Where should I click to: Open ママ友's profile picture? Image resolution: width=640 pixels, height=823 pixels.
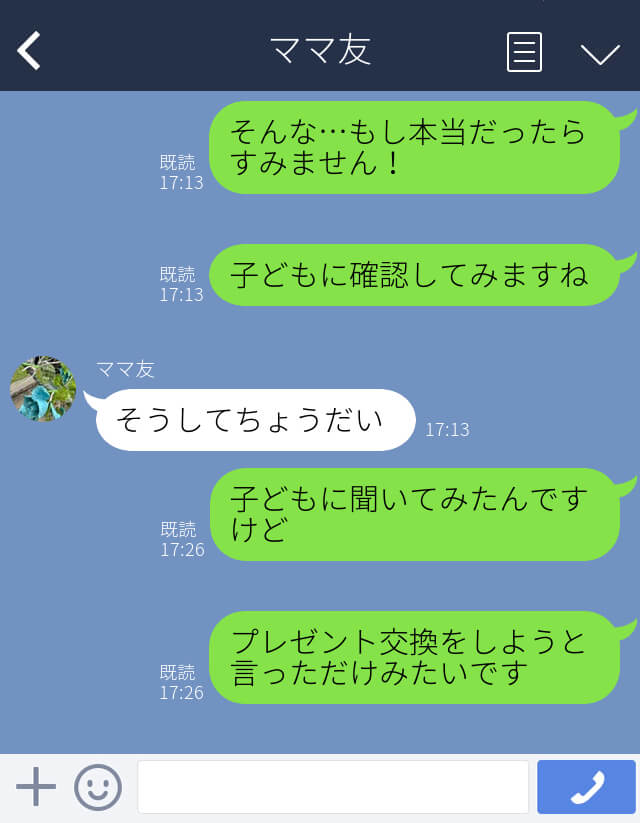[x=43, y=389]
